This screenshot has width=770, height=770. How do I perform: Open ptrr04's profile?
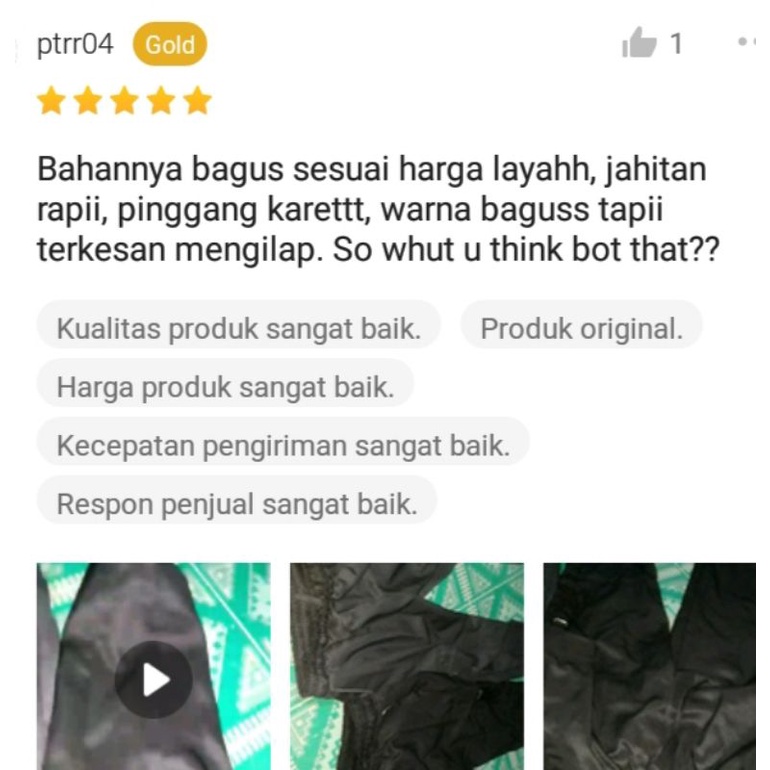click(75, 44)
